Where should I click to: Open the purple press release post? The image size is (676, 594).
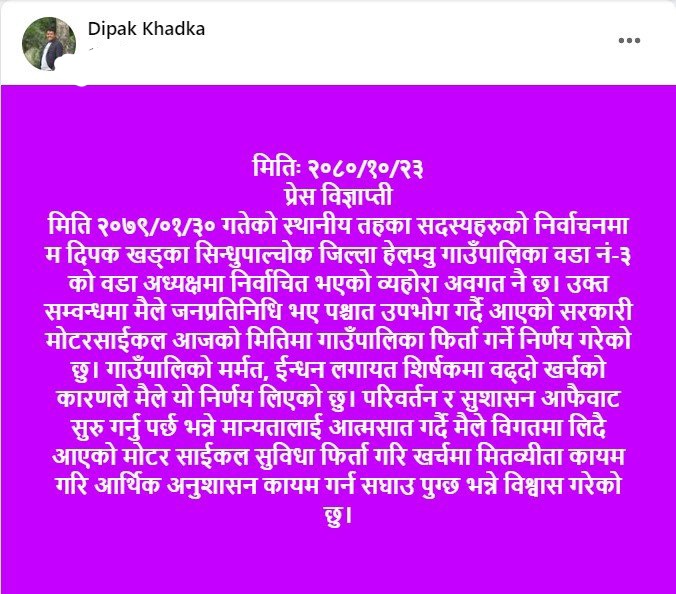(x=338, y=340)
